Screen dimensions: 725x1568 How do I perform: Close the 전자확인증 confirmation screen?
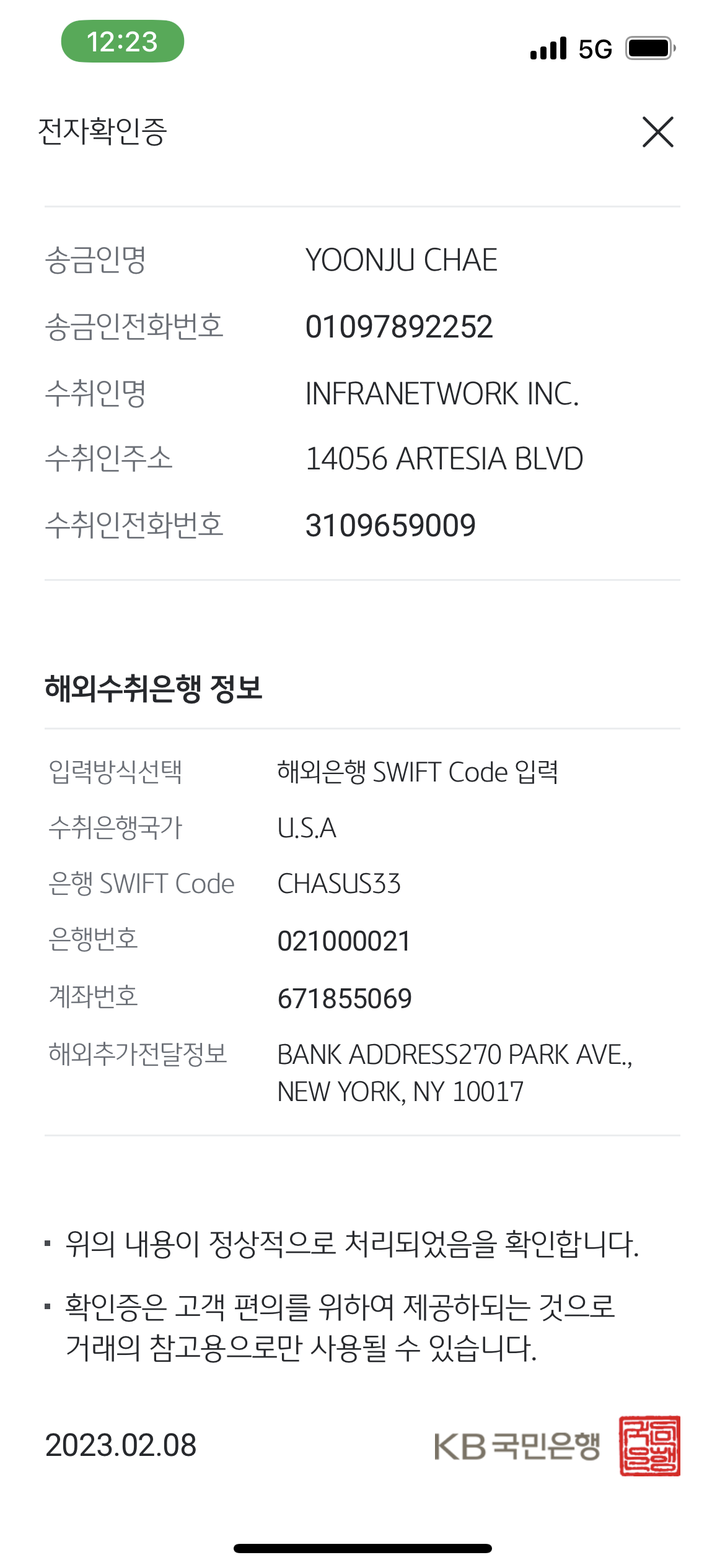[657, 132]
